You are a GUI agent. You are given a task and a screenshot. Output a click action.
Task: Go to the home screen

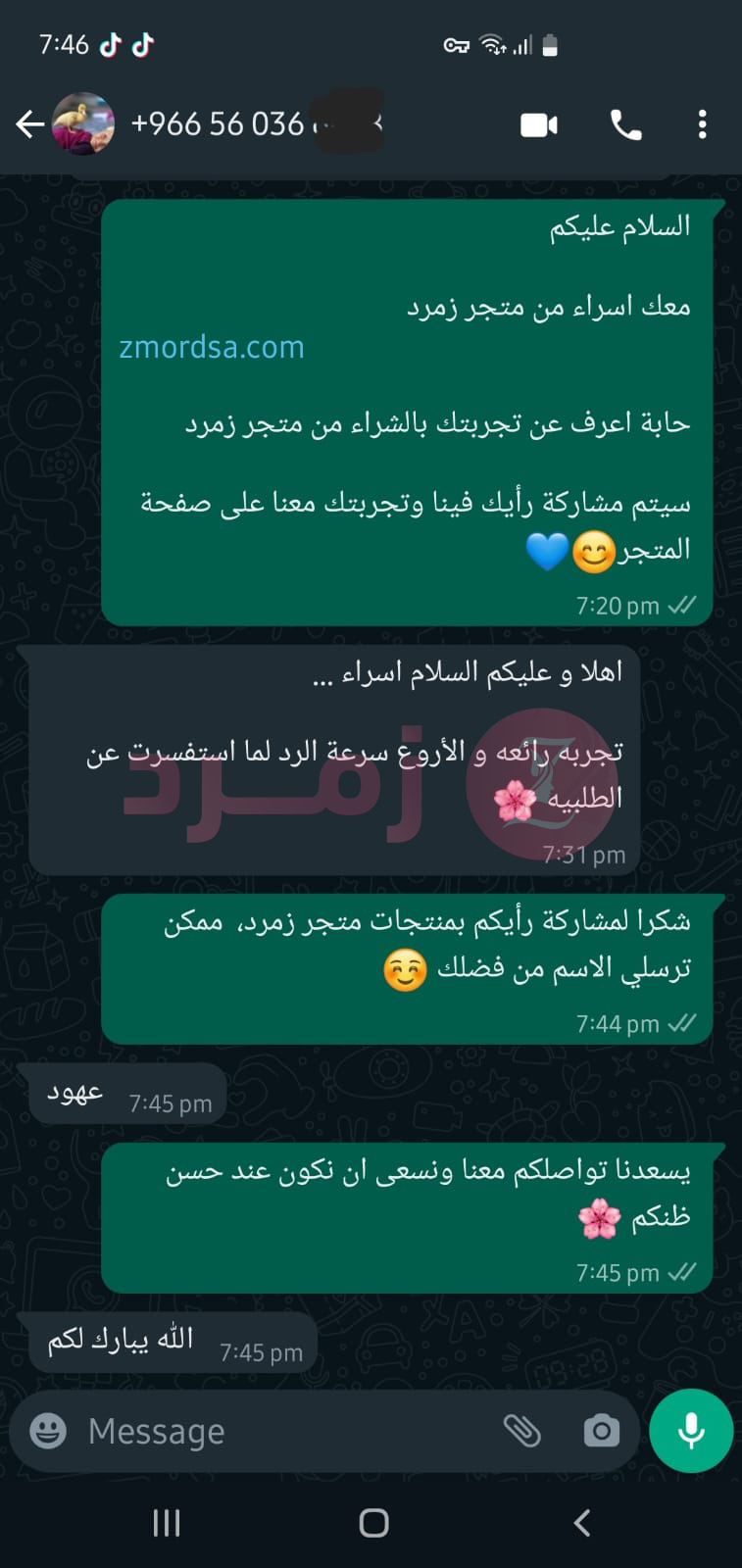click(373, 1522)
